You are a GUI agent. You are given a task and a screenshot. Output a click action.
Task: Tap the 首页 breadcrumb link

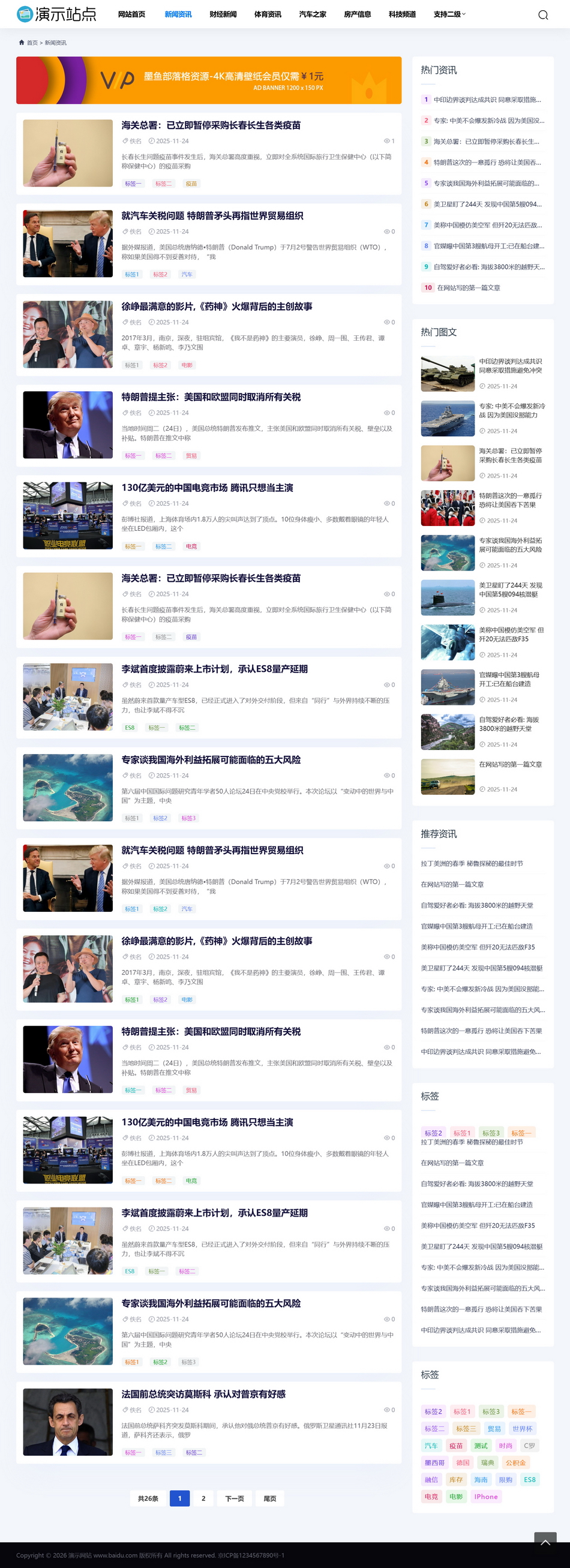coord(32,43)
